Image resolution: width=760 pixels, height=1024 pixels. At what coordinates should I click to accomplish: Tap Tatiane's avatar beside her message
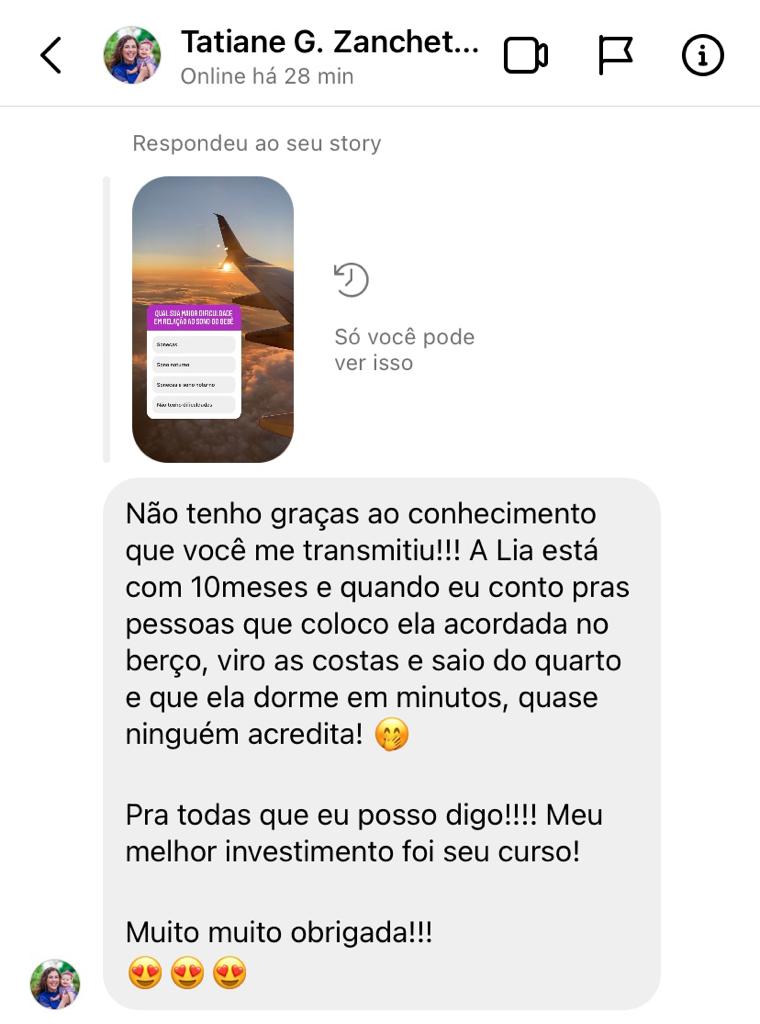coord(55,984)
